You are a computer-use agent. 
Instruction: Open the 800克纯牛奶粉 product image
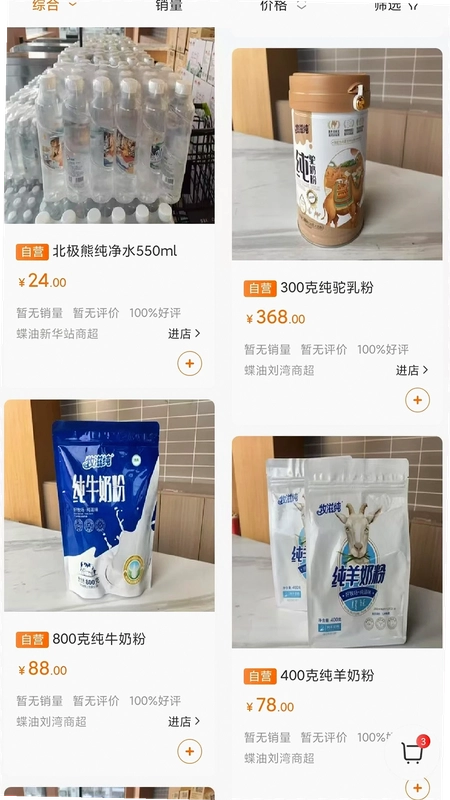point(110,505)
